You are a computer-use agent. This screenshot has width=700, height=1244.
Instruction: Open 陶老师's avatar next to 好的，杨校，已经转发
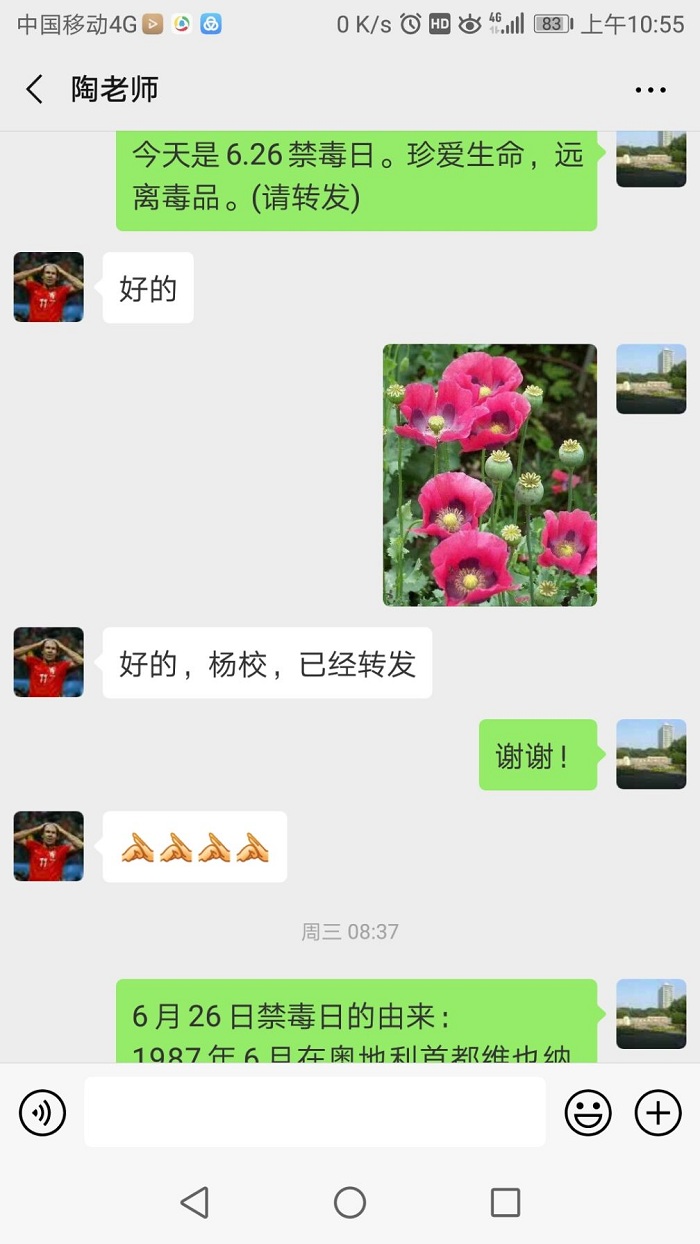[x=48, y=662]
